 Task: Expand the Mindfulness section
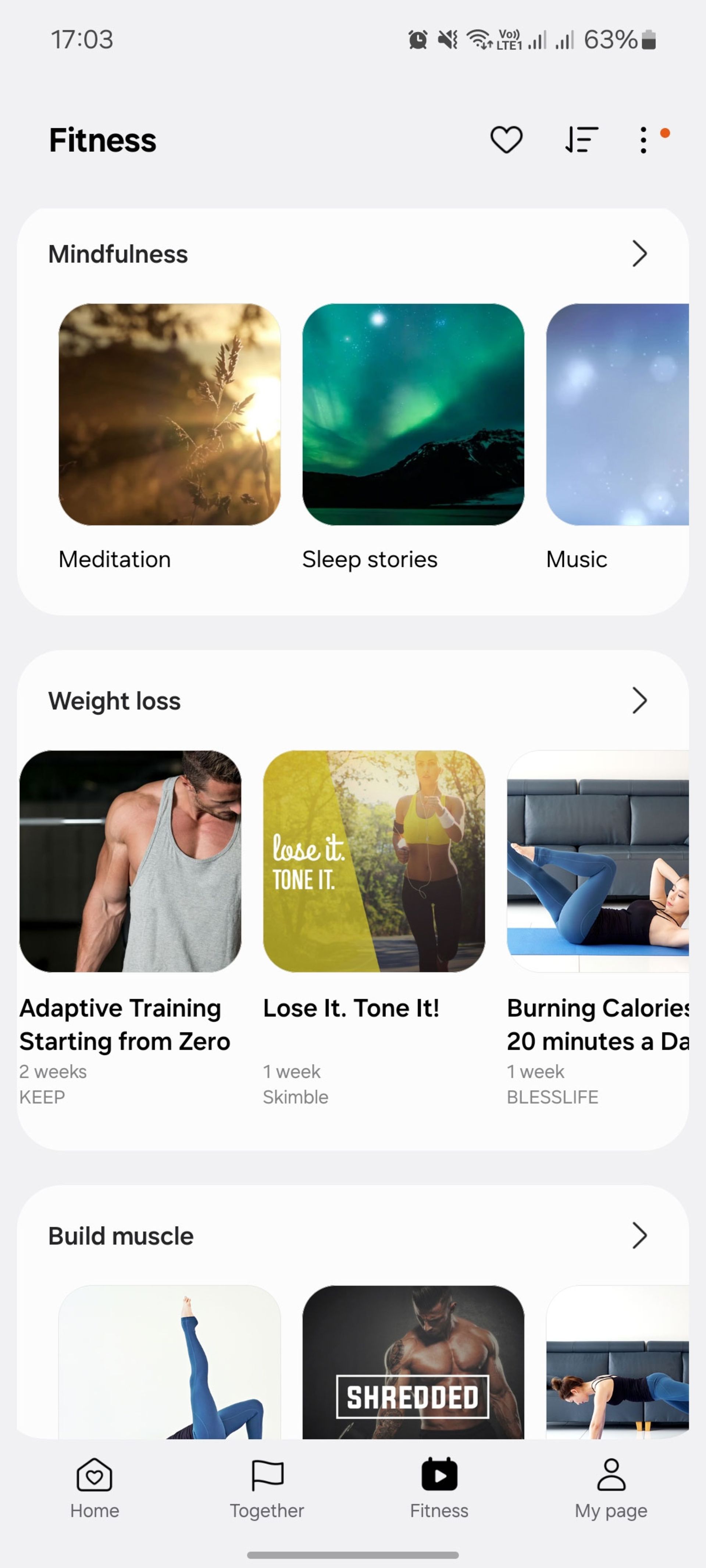click(639, 253)
